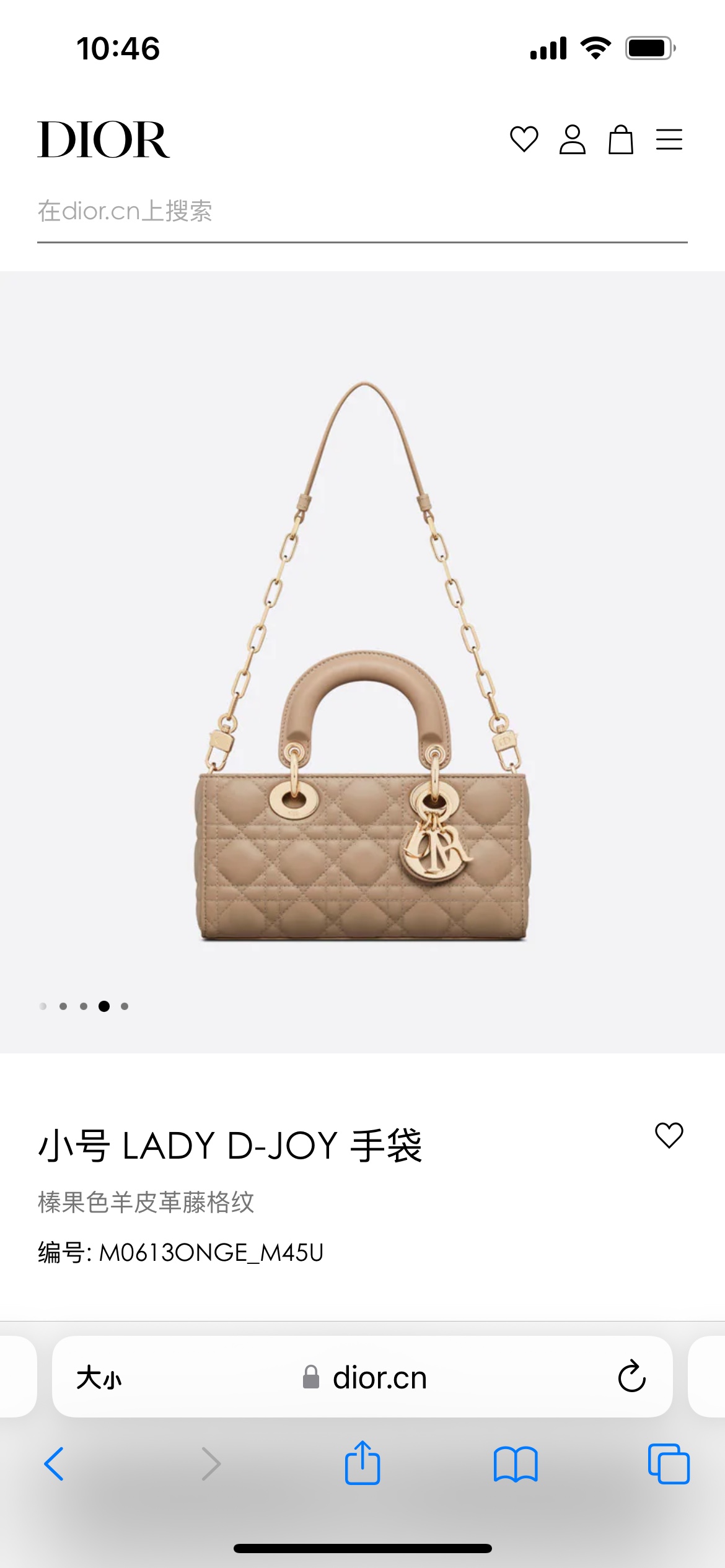Reload the dior.cn page
The width and height of the screenshot is (725, 1568).
tap(631, 1377)
